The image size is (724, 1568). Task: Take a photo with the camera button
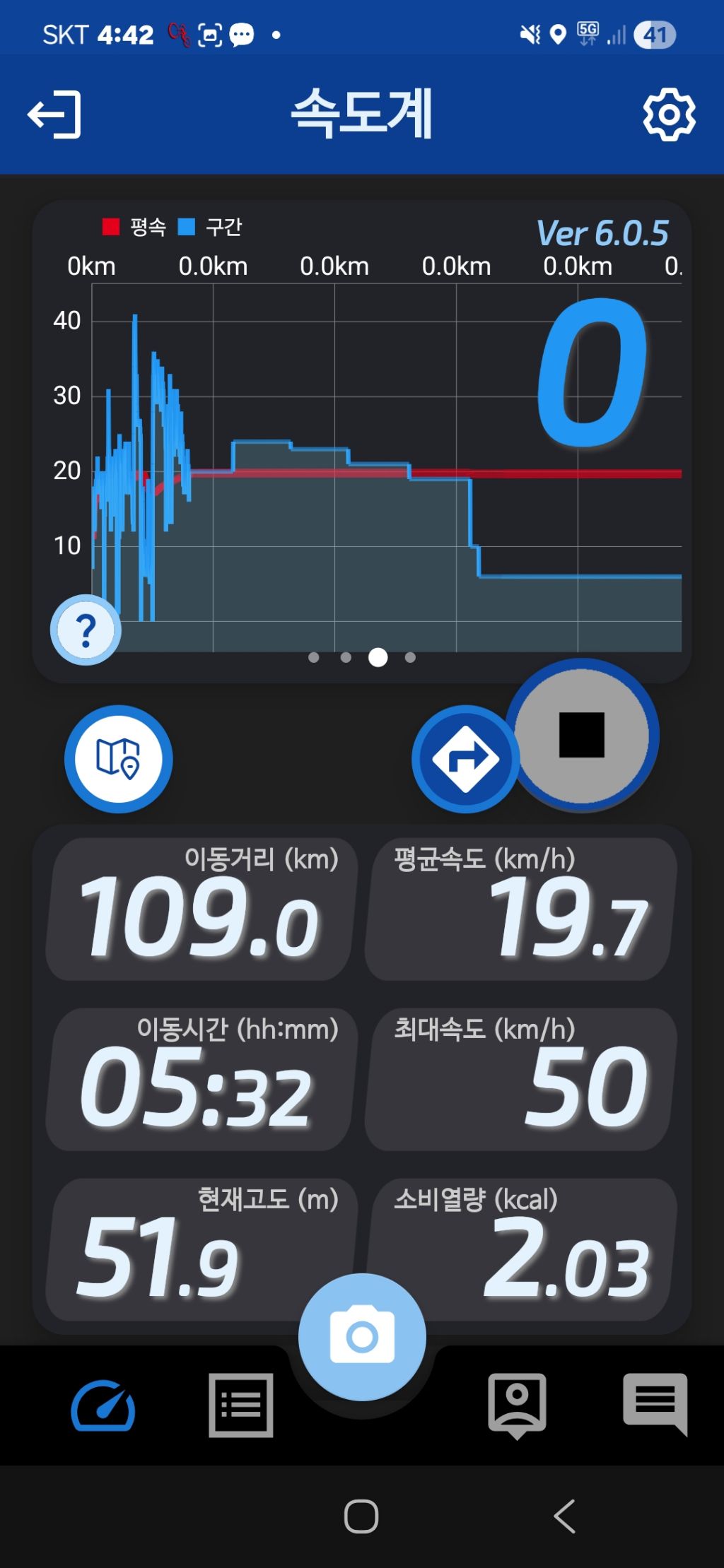click(362, 1336)
